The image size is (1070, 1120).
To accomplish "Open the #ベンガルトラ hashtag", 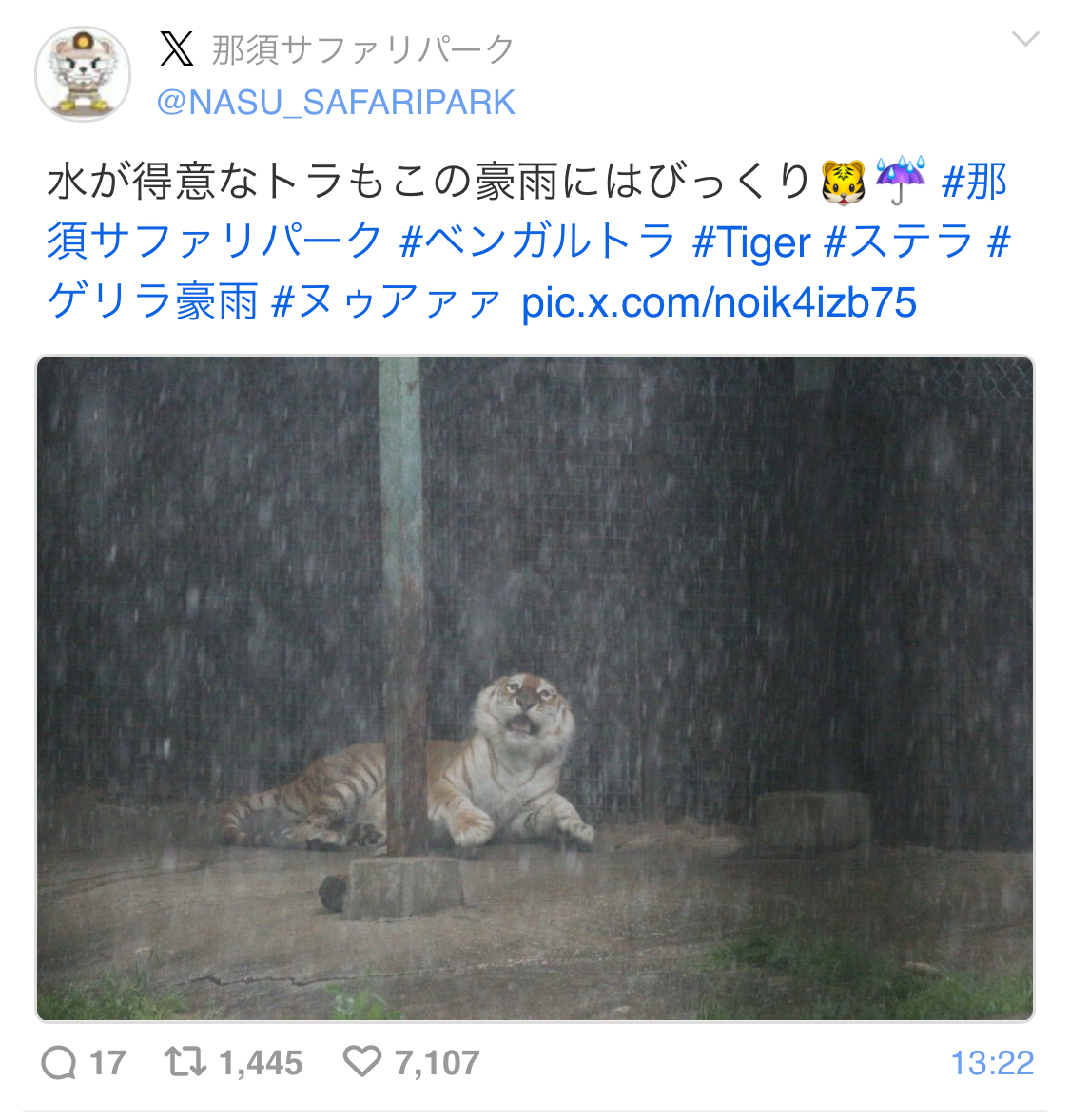I will (x=537, y=241).
